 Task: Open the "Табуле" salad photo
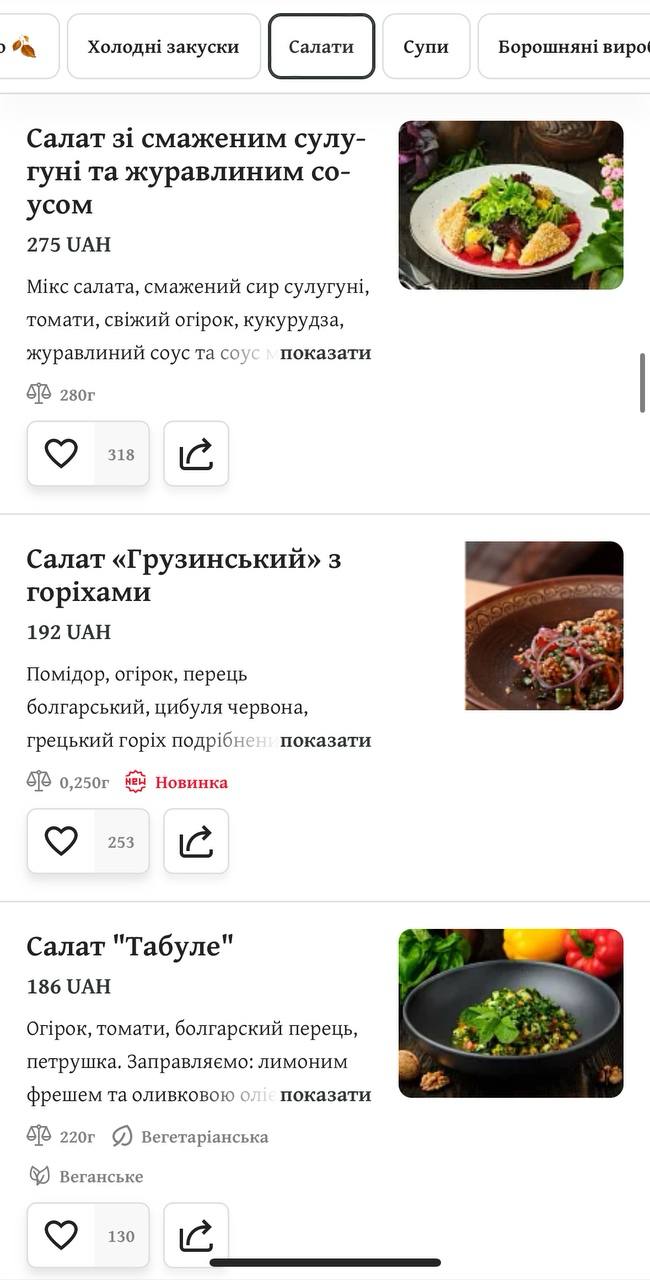point(511,1013)
